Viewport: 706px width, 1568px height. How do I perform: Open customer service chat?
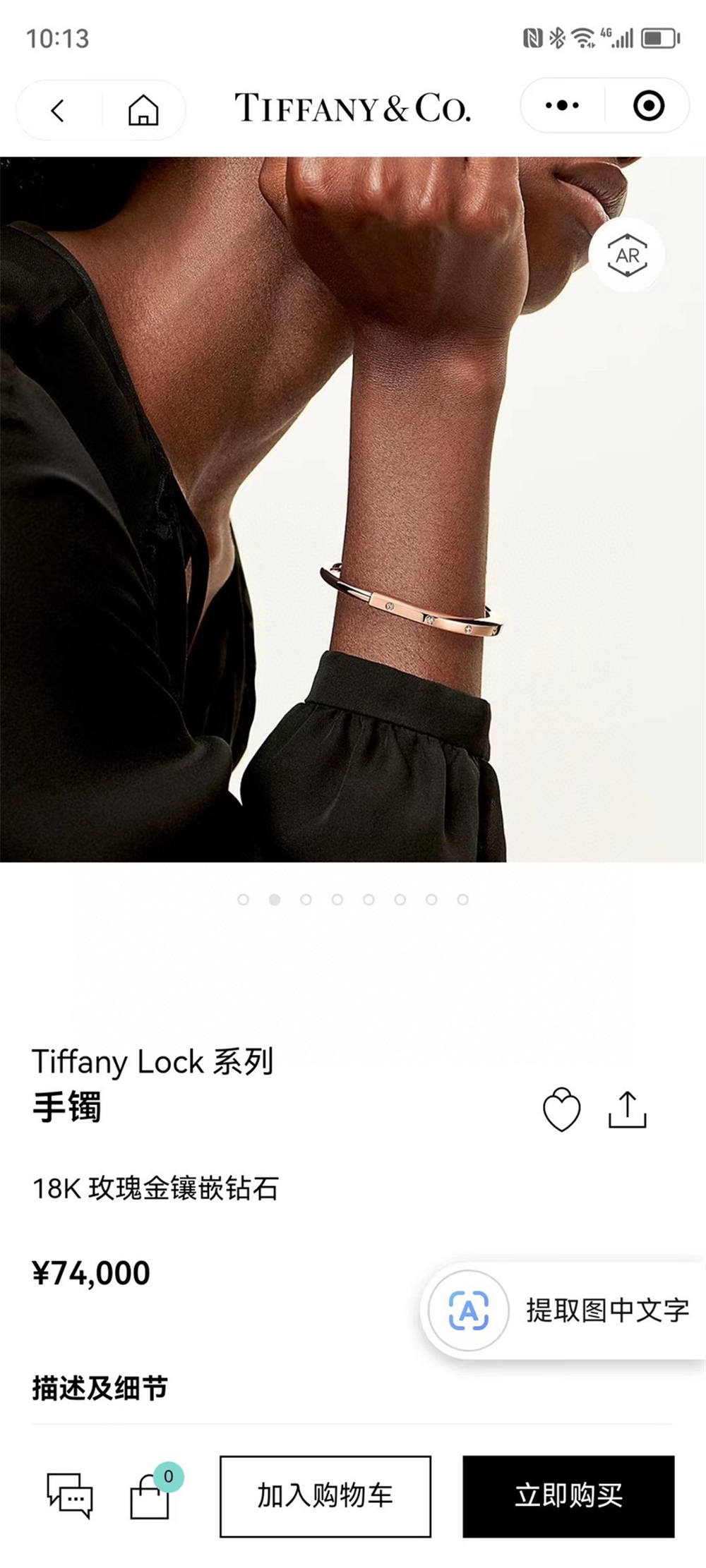[69, 1495]
